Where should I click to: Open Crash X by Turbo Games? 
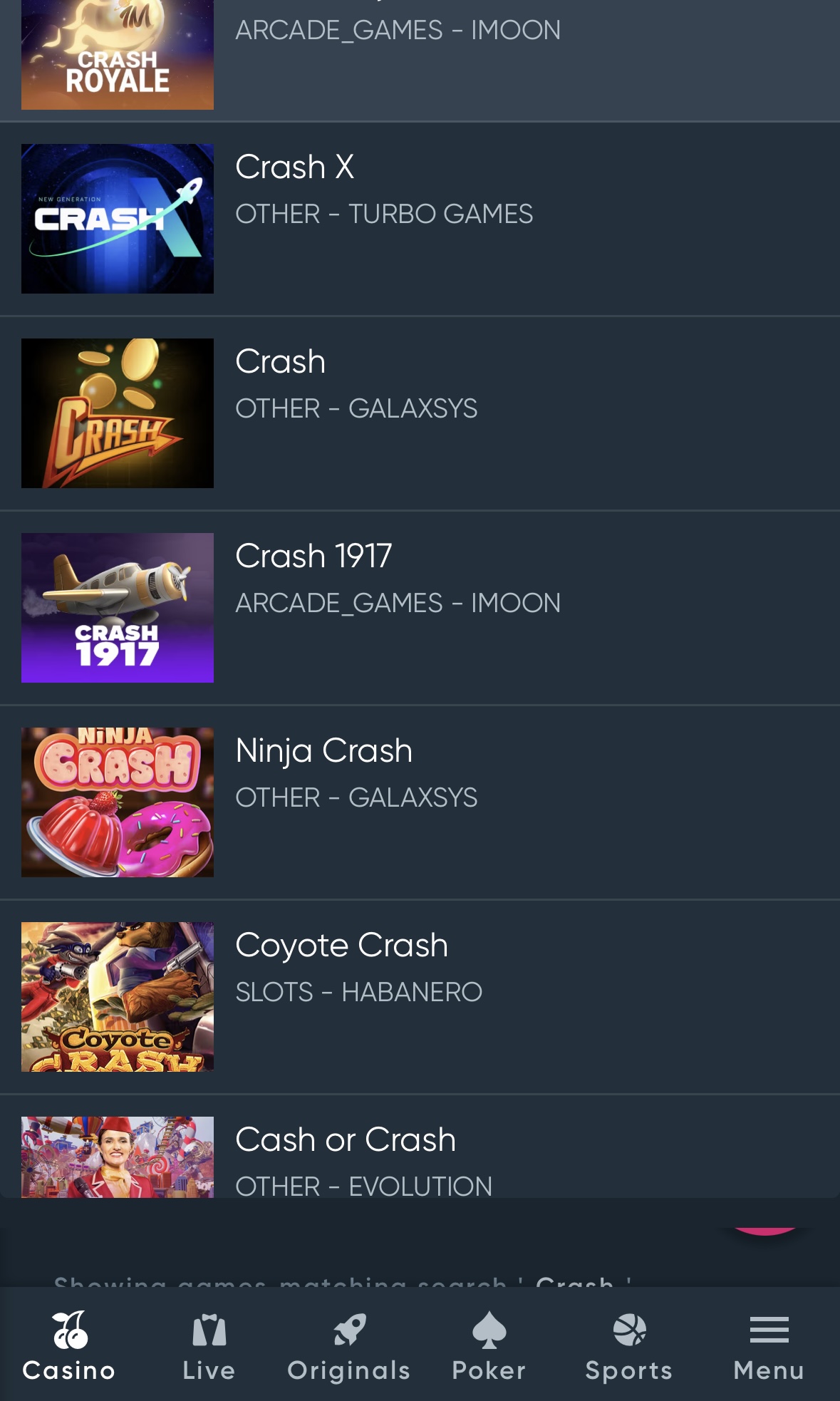(x=295, y=167)
